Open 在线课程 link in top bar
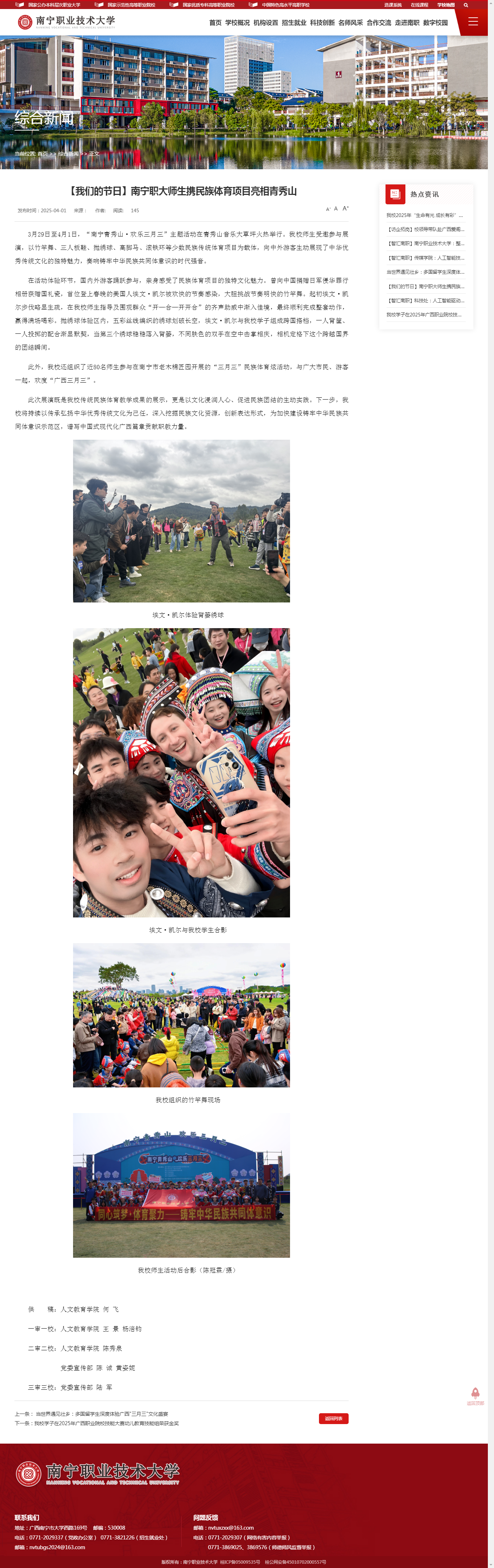The width and height of the screenshot is (494, 1568). click(419, 5)
